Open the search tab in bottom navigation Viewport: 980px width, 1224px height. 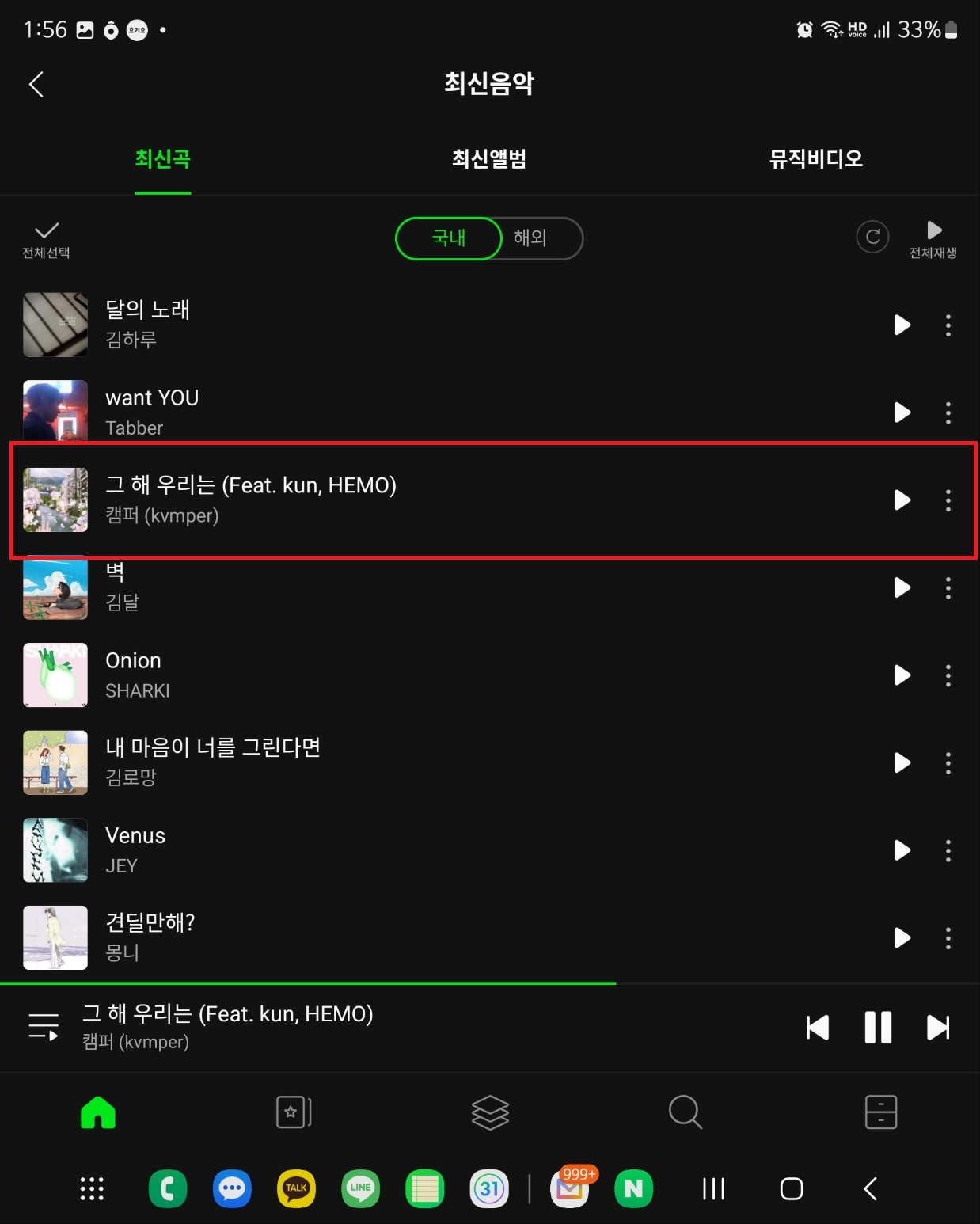click(685, 1112)
